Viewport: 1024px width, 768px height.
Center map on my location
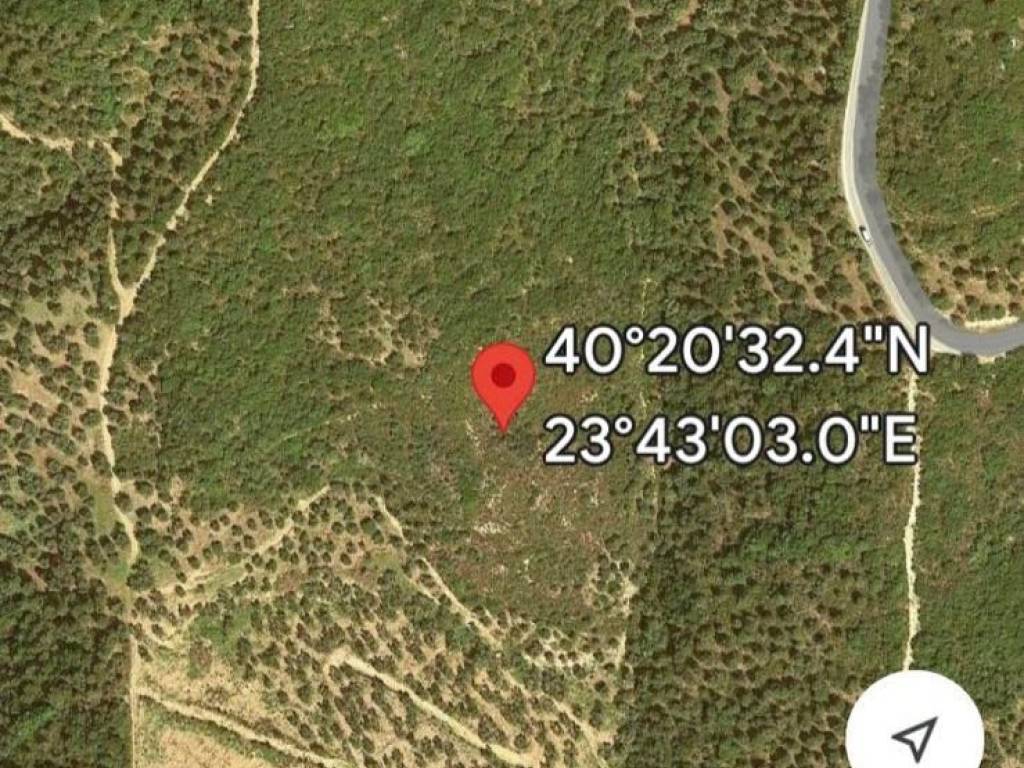pos(914,732)
